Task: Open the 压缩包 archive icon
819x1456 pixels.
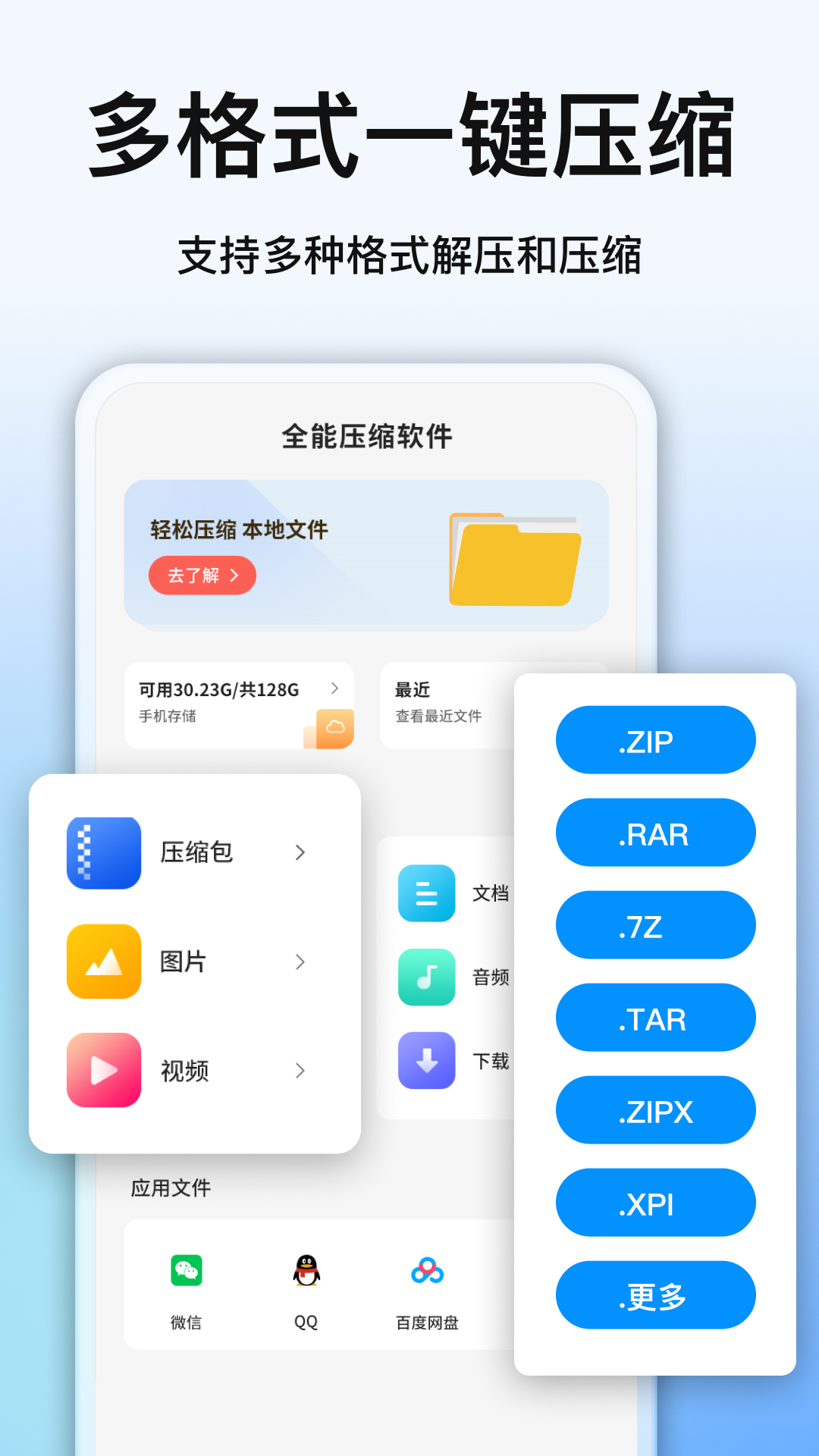Action: pos(103,852)
